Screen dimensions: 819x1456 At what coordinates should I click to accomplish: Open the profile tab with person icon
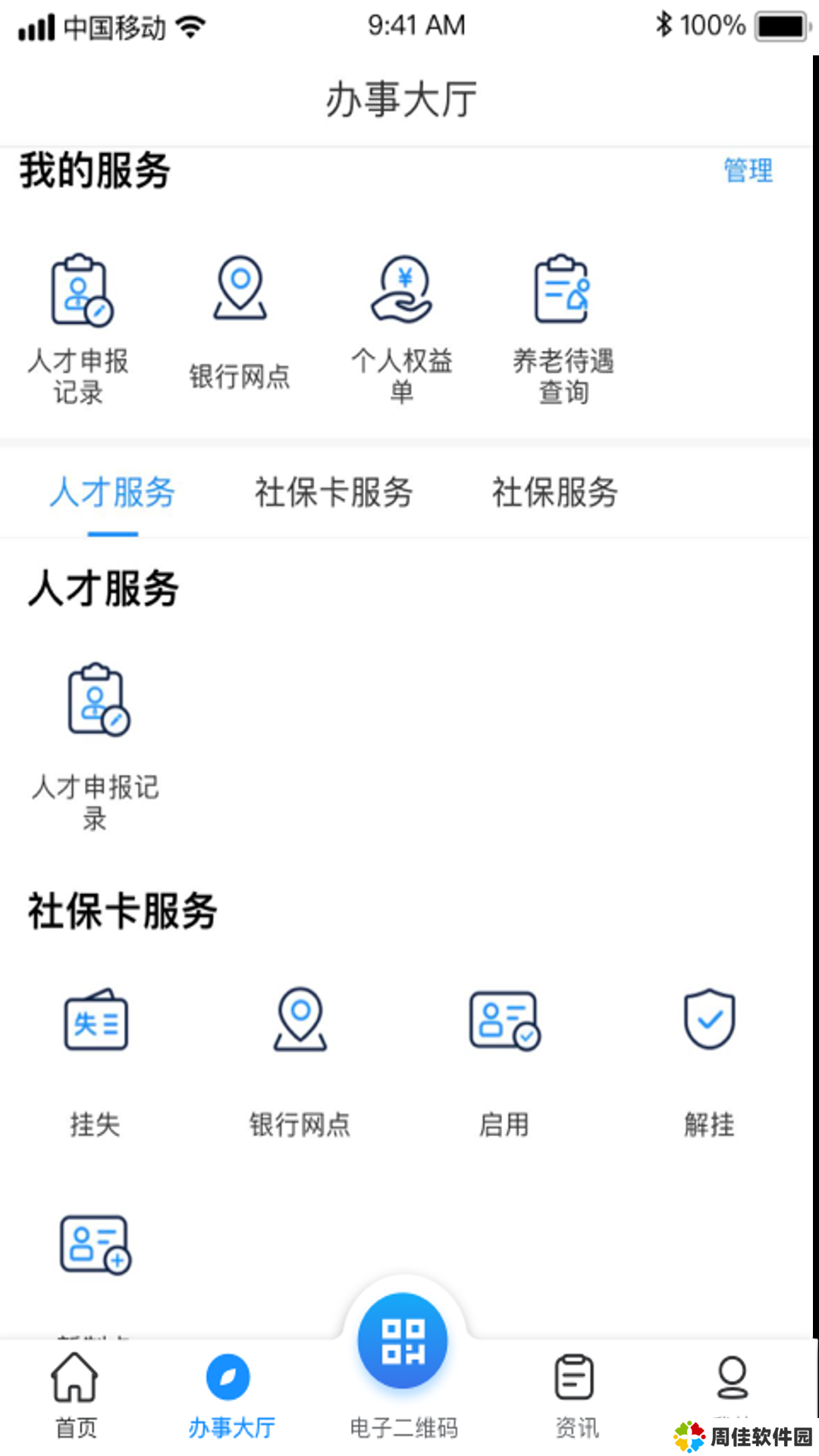click(732, 1380)
